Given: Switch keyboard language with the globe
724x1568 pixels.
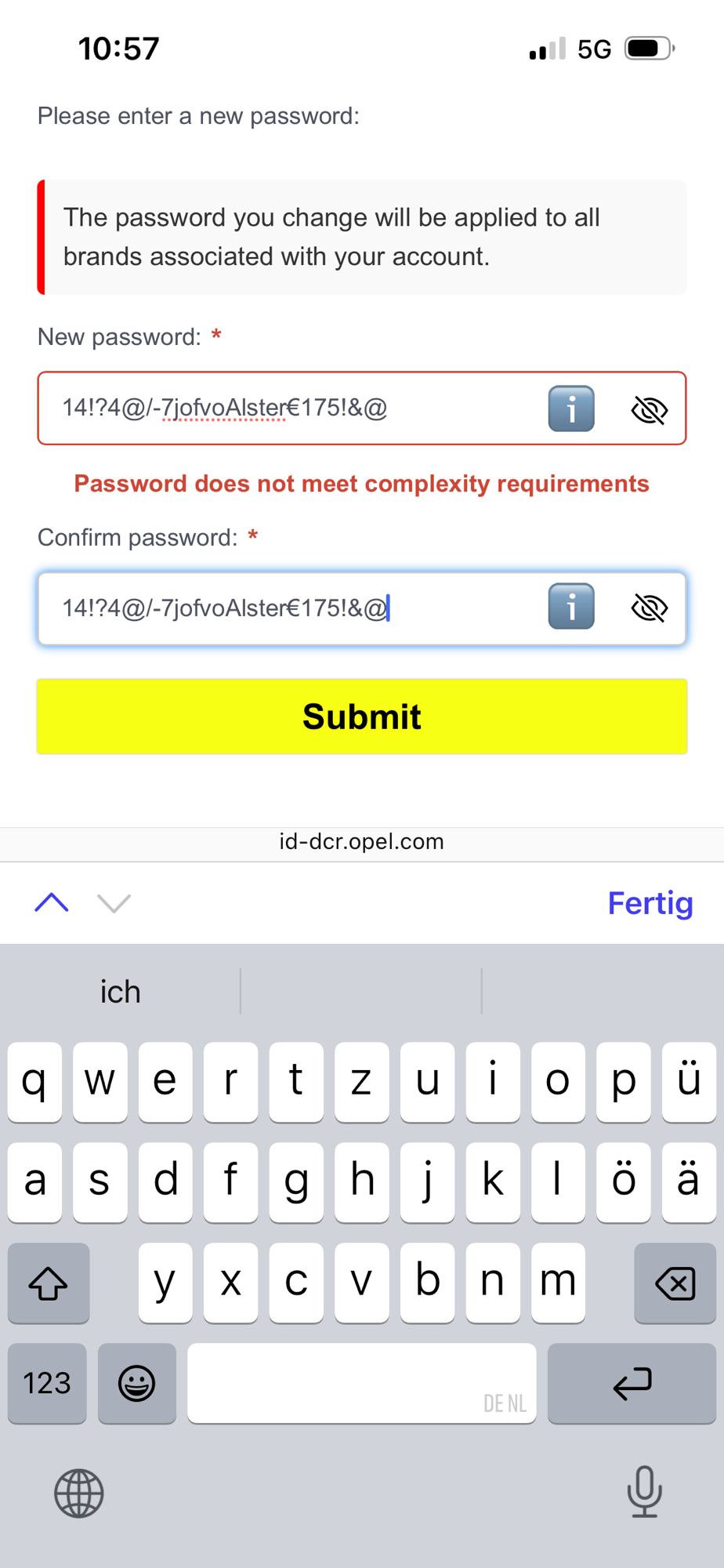Looking at the screenshot, I should tap(79, 1493).
